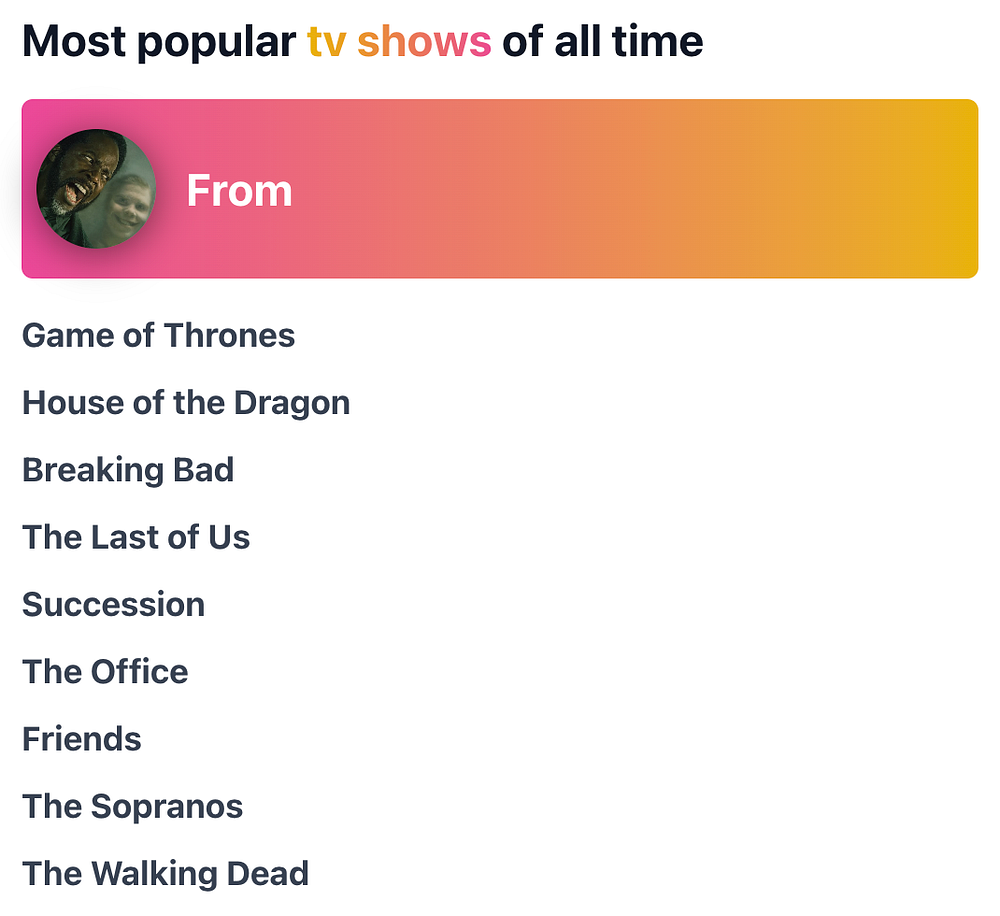Open the highlighted From show card

tap(499, 189)
